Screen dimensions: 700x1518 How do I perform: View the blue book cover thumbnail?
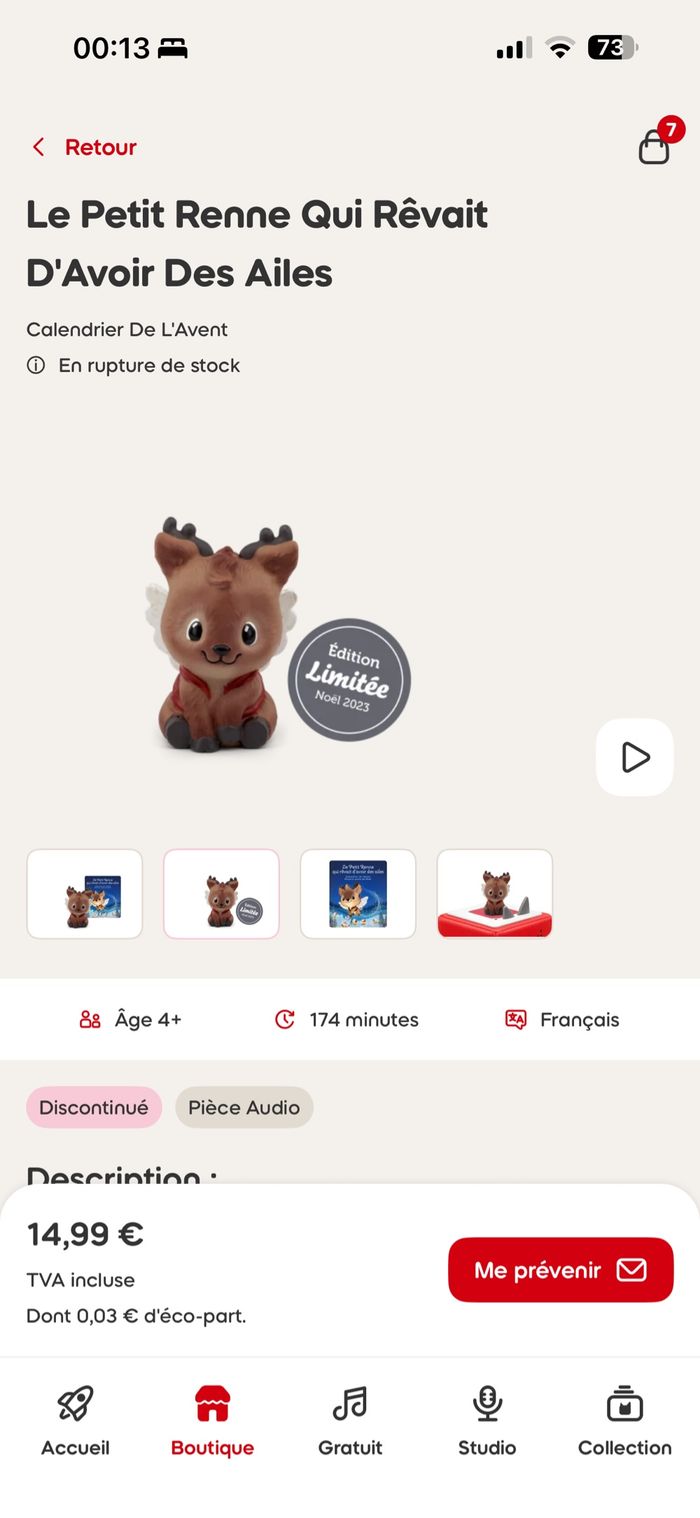point(358,894)
